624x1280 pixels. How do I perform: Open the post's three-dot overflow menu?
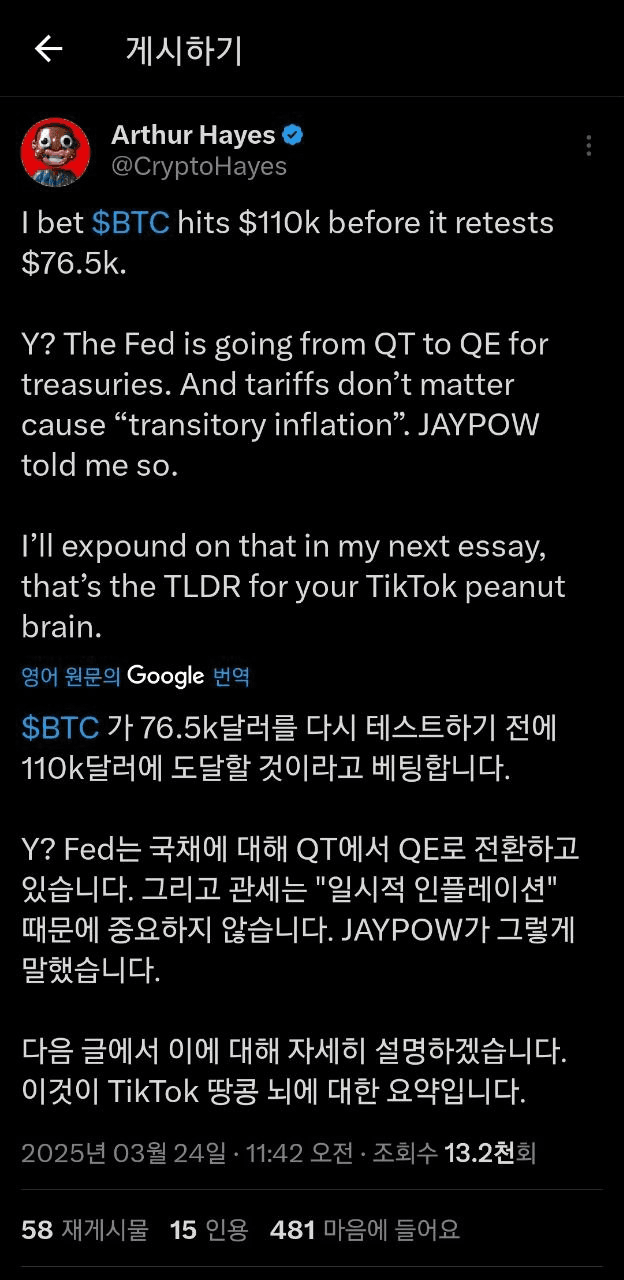coord(588,146)
